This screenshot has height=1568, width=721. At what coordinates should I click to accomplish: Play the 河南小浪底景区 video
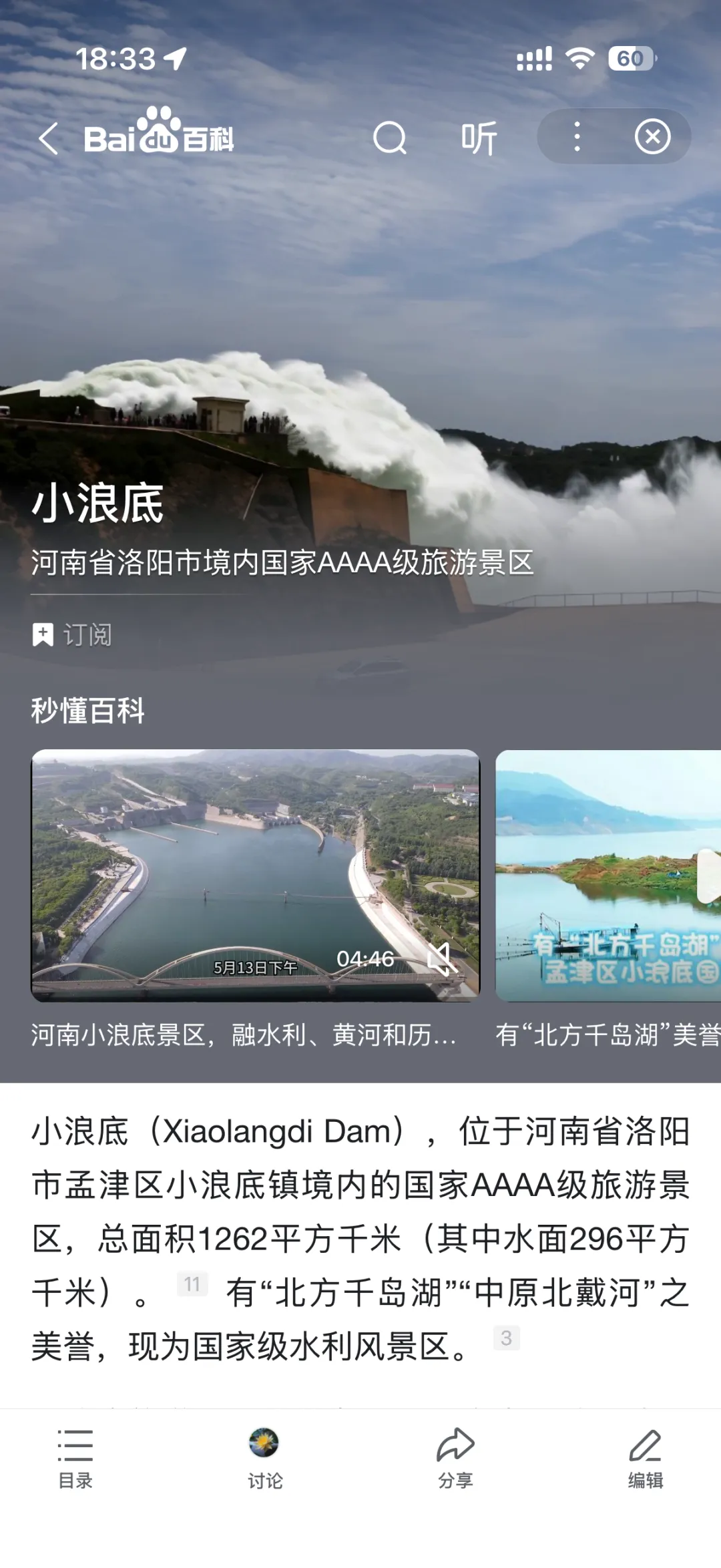click(x=256, y=875)
